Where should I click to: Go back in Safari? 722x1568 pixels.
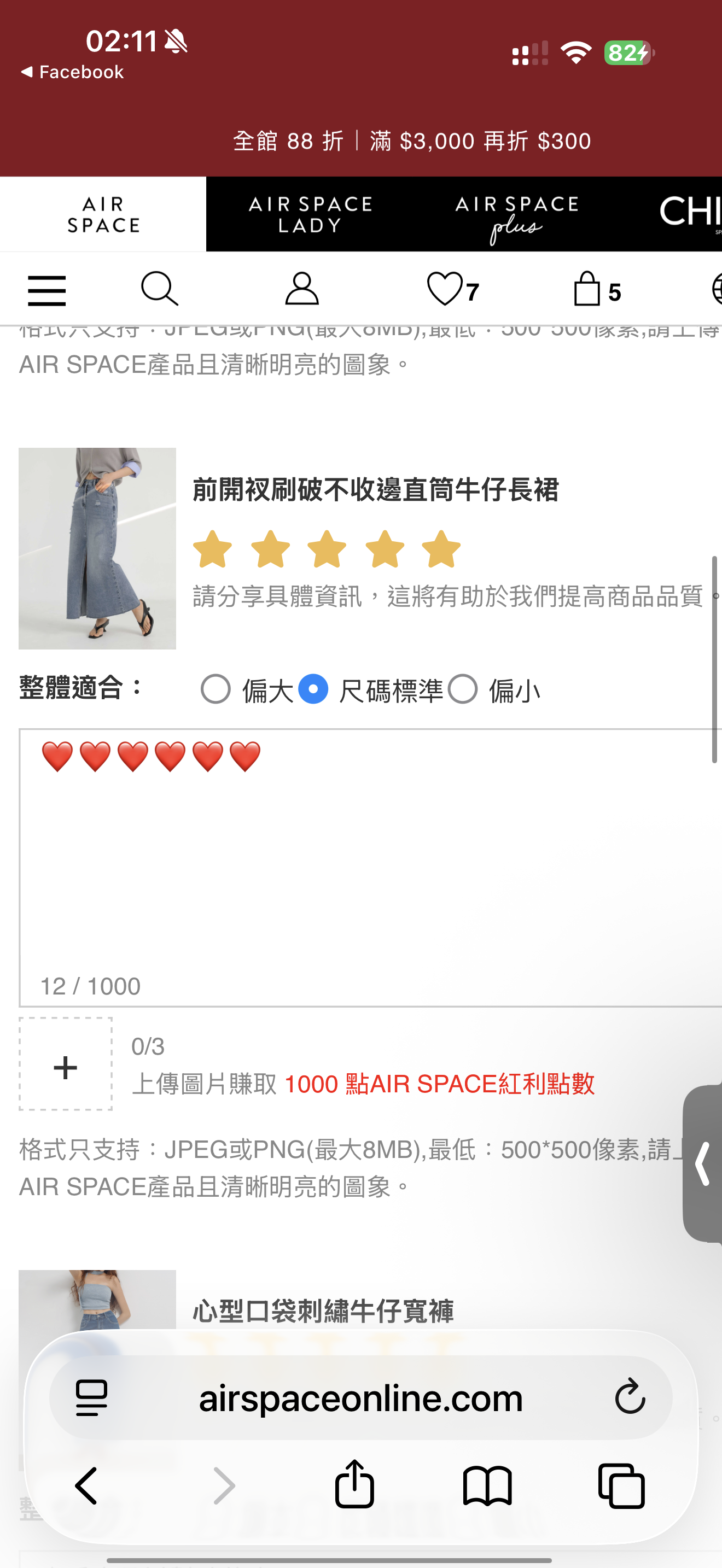coord(86,1486)
